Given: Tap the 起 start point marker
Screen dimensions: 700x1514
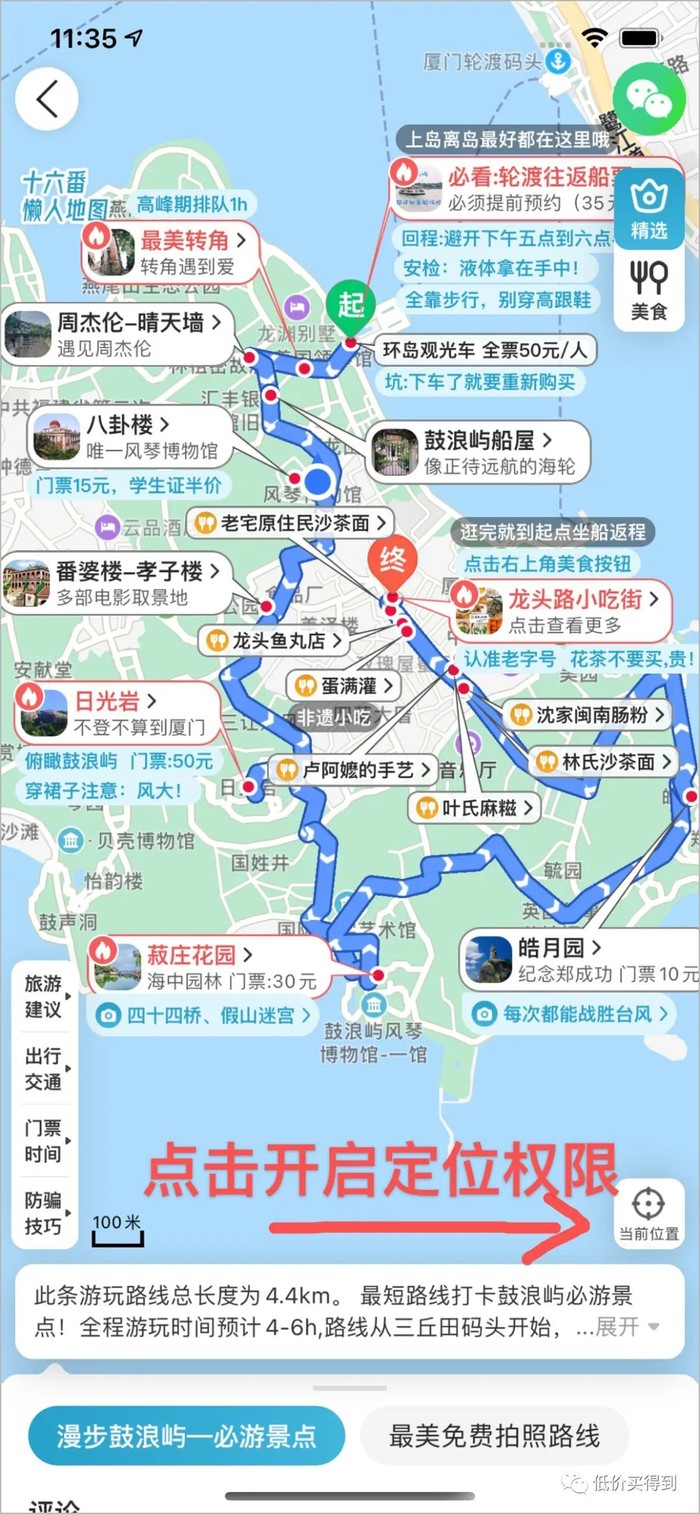Looking at the screenshot, I should (350, 308).
